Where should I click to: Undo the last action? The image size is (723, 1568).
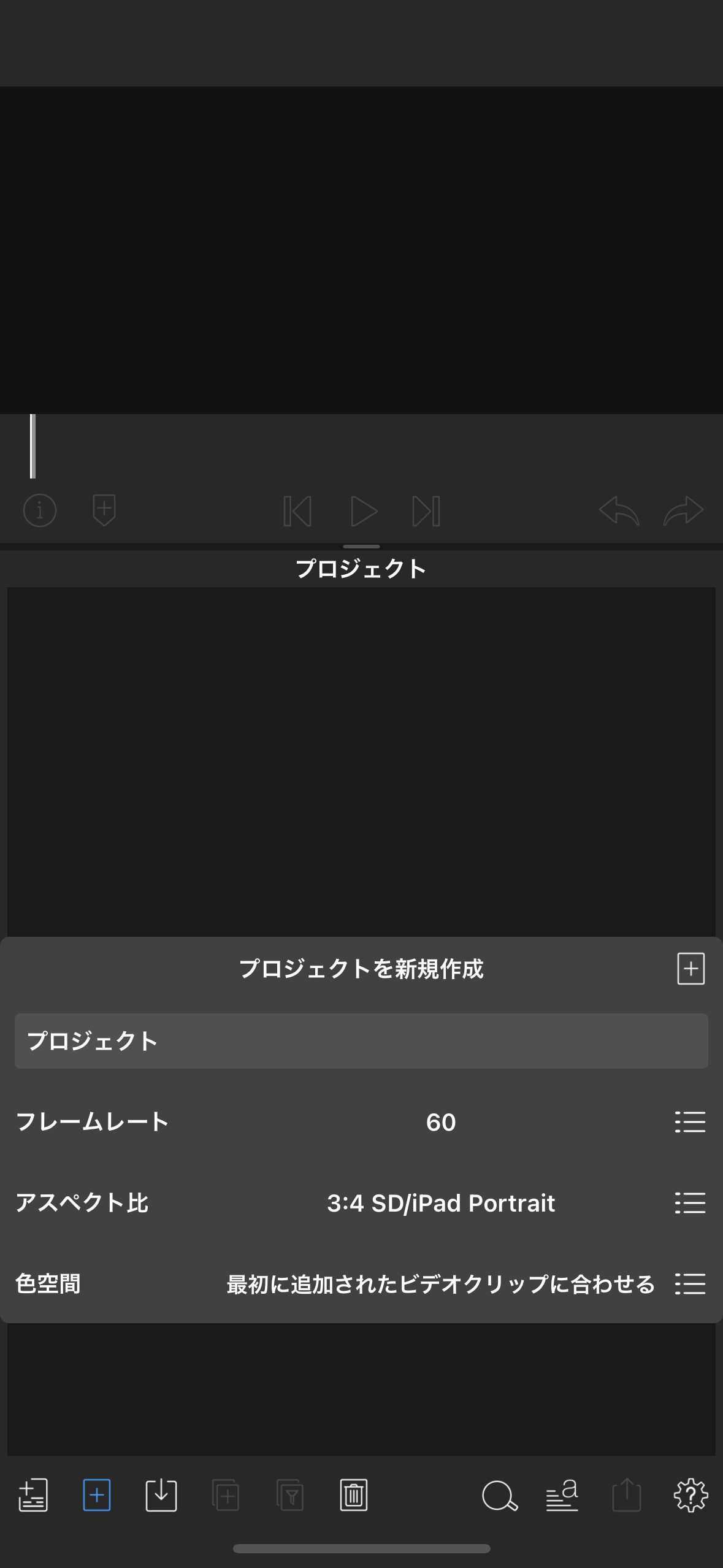tap(619, 510)
